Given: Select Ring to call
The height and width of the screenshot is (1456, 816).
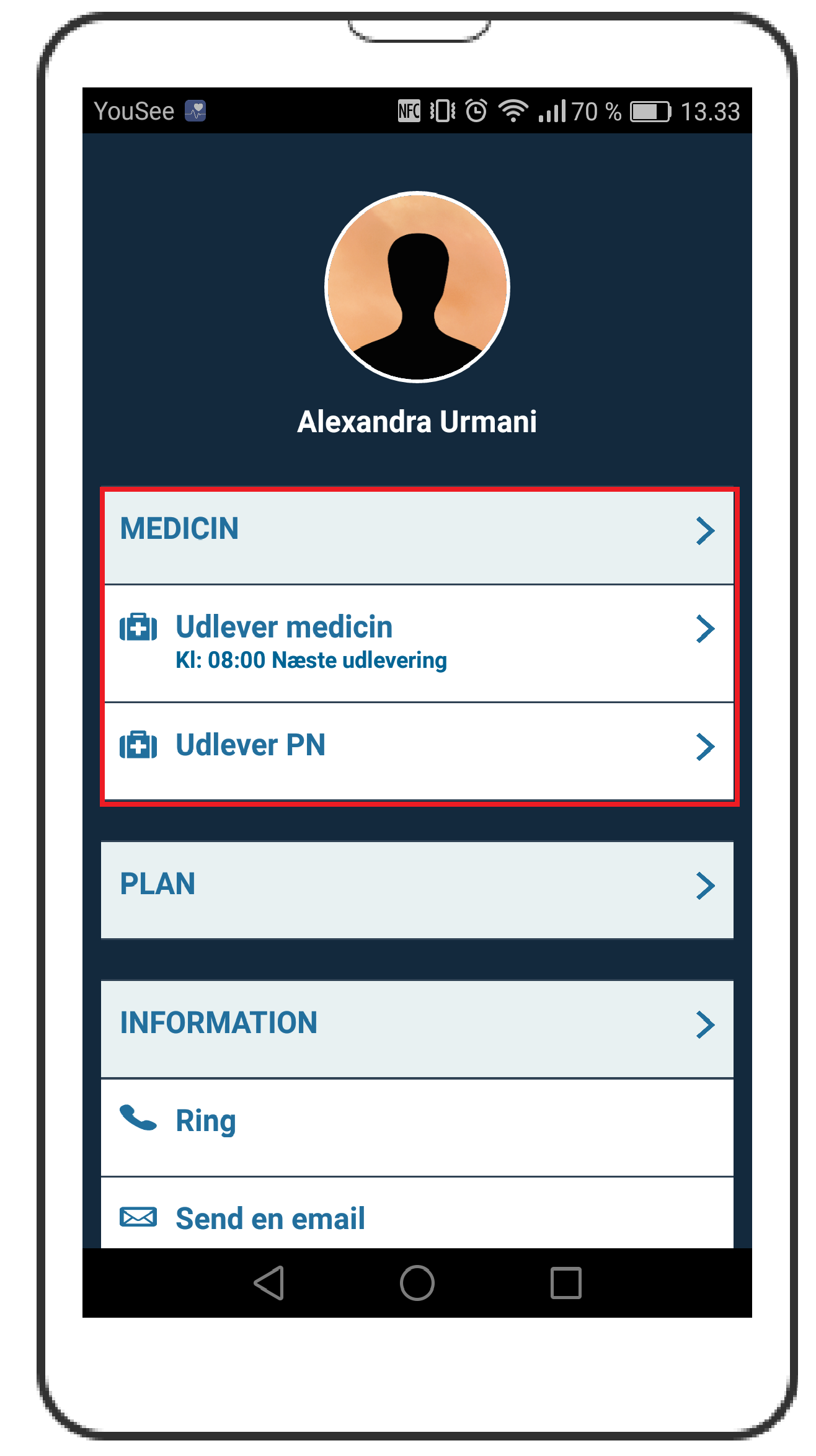Looking at the screenshot, I should (x=417, y=1127).
